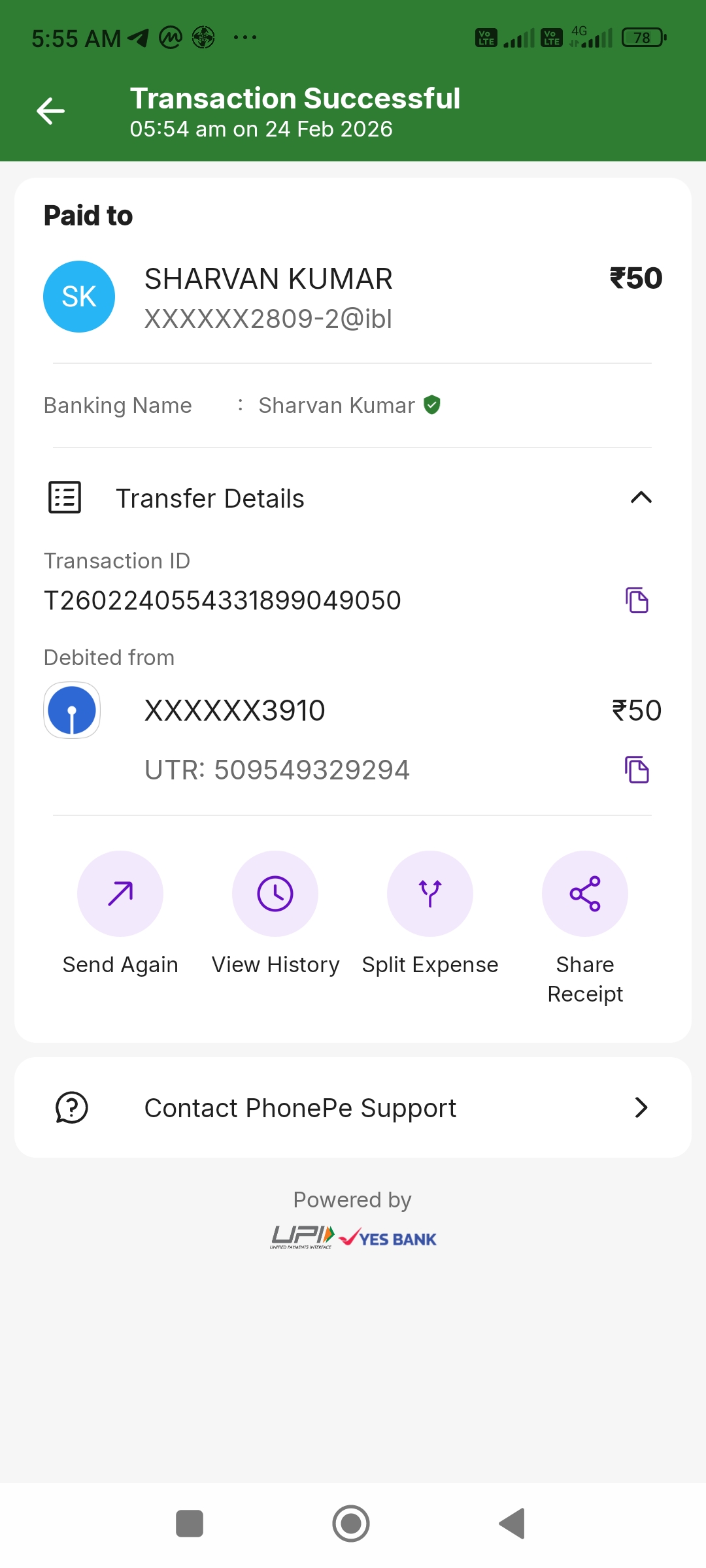Select Split Expense
The width and height of the screenshot is (706, 1568).
click(x=430, y=894)
